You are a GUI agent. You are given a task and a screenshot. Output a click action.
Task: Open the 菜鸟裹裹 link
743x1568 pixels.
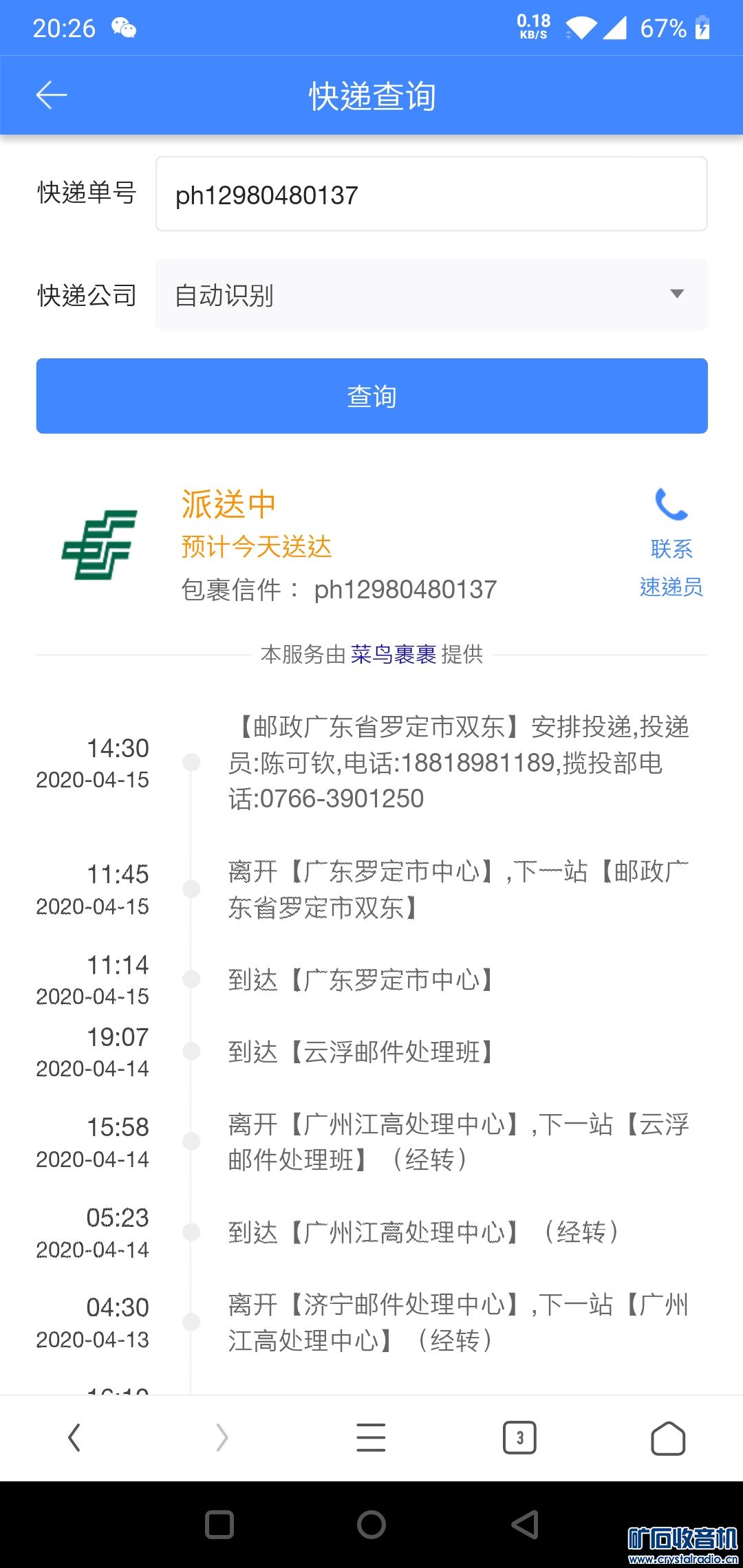(394, 654)
